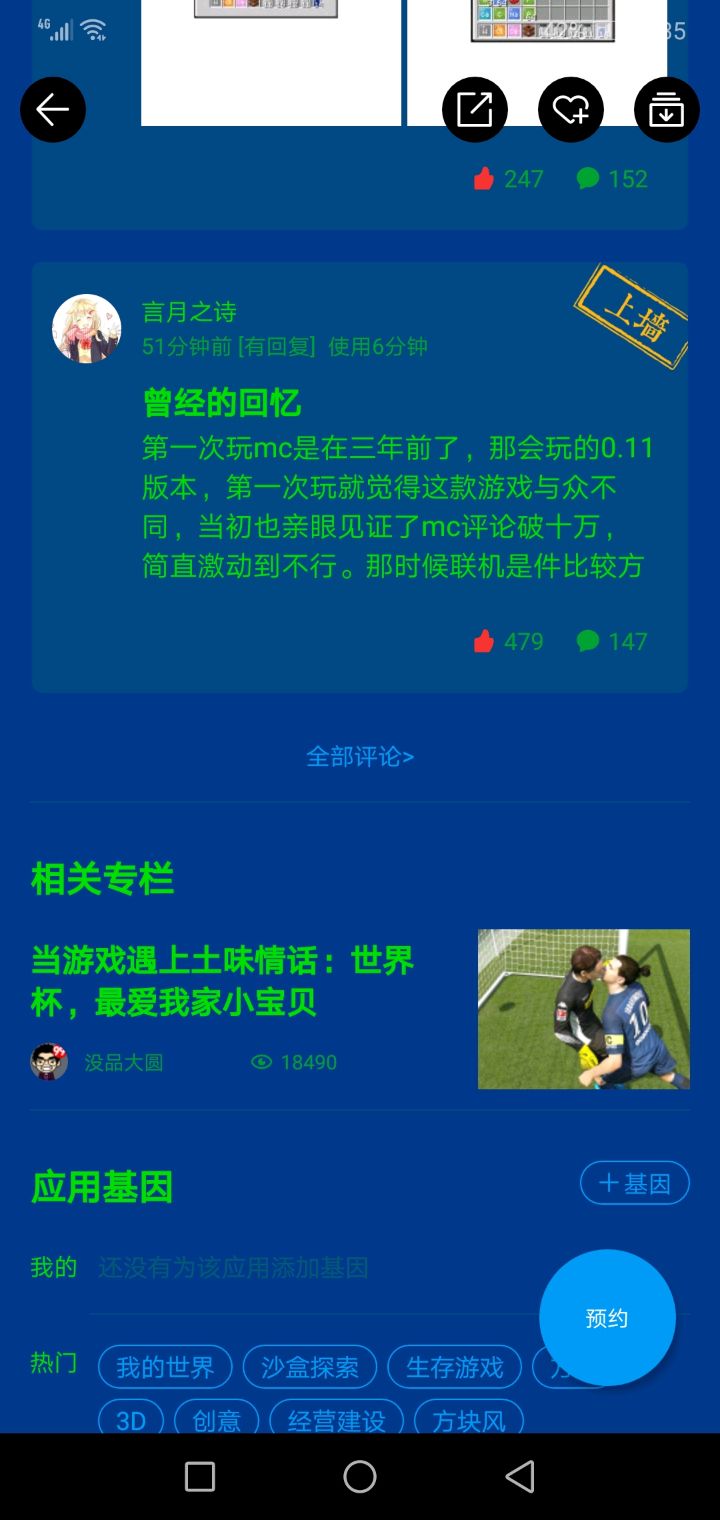Viewport: 720px width, 1520px height.
Task: Go to the system home screen
Action: [360, 1476]
